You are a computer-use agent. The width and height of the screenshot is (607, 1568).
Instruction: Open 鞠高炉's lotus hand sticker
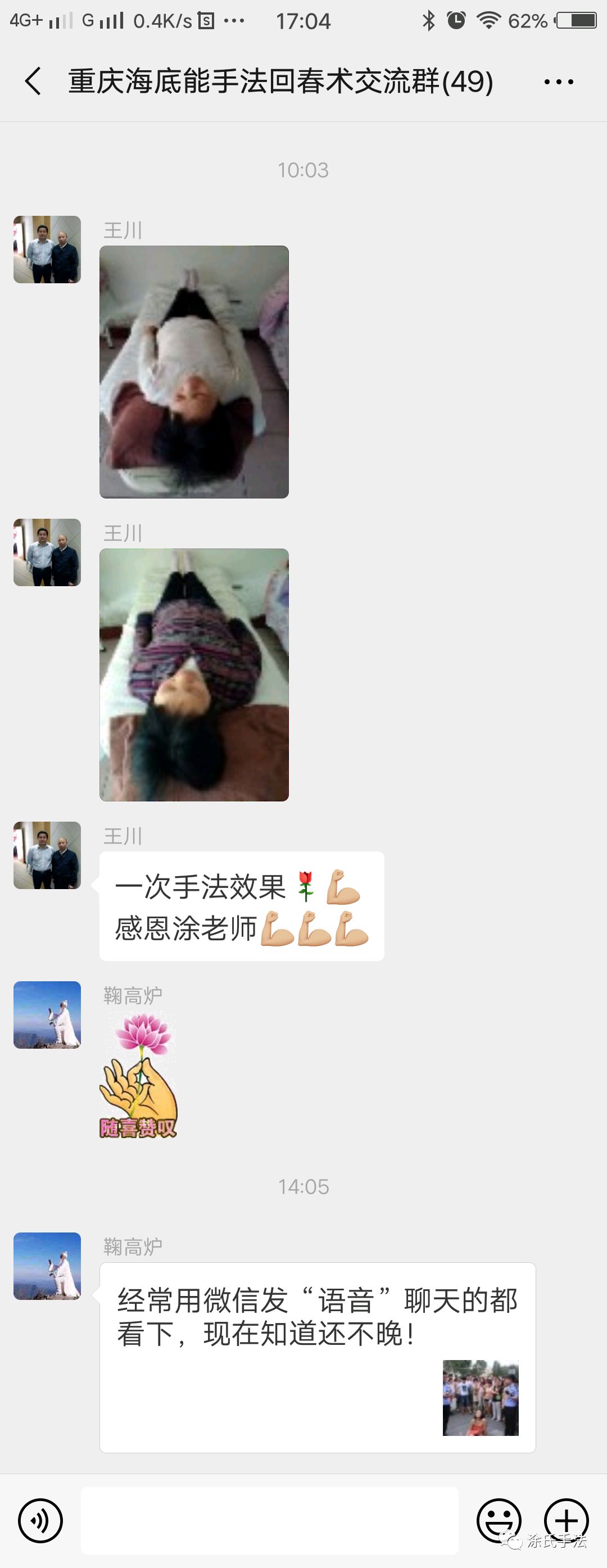tap(139, 1075)
